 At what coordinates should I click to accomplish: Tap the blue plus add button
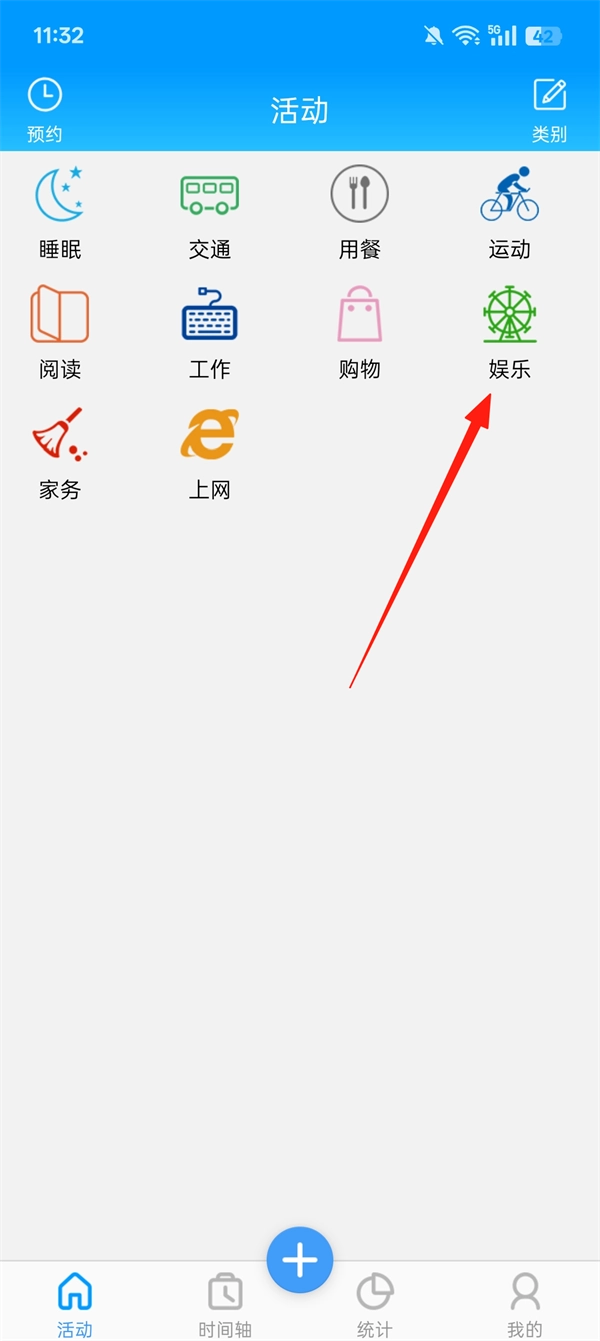pos(300,1260)
